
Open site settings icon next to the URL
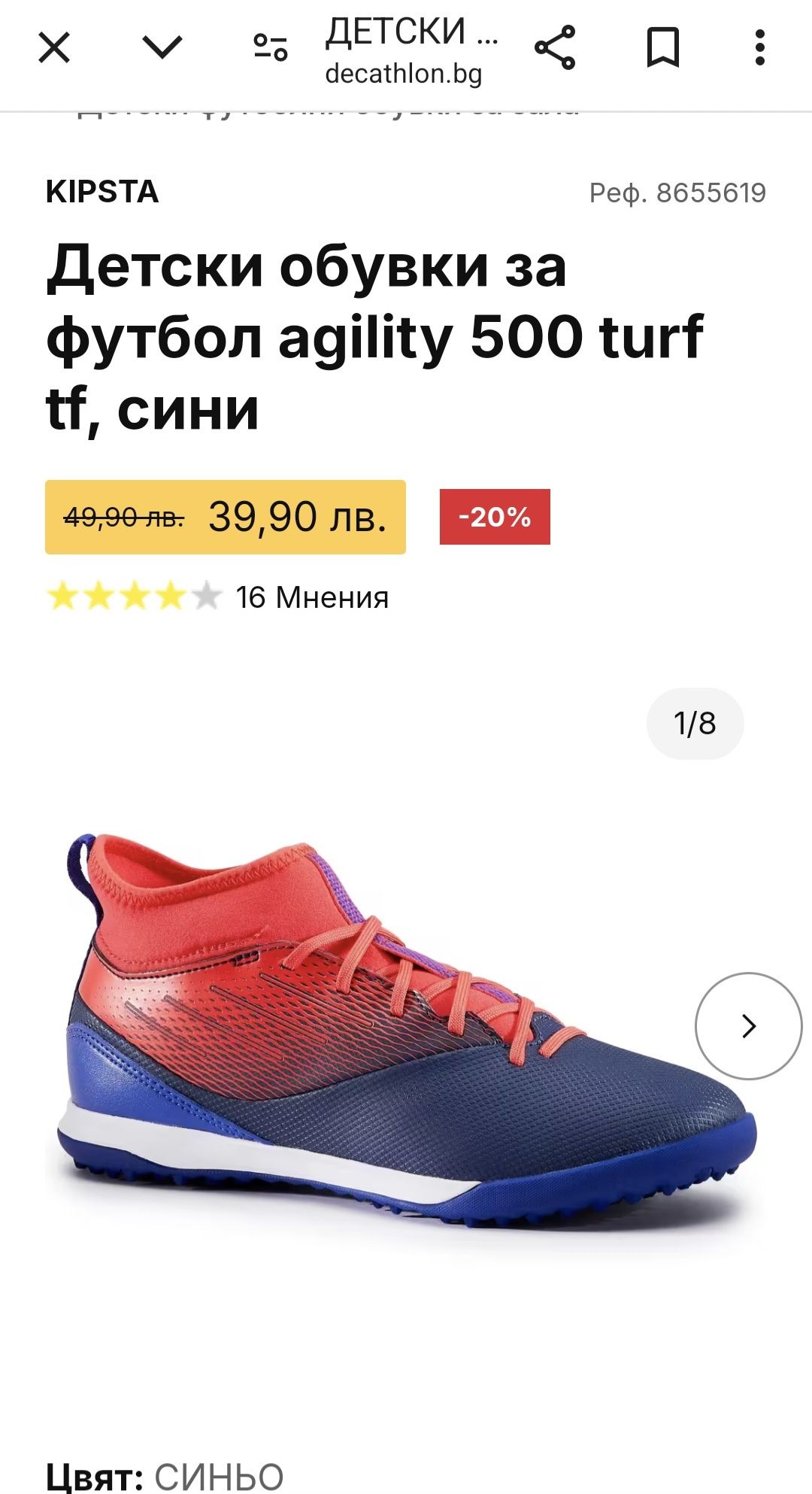[271, 48]
